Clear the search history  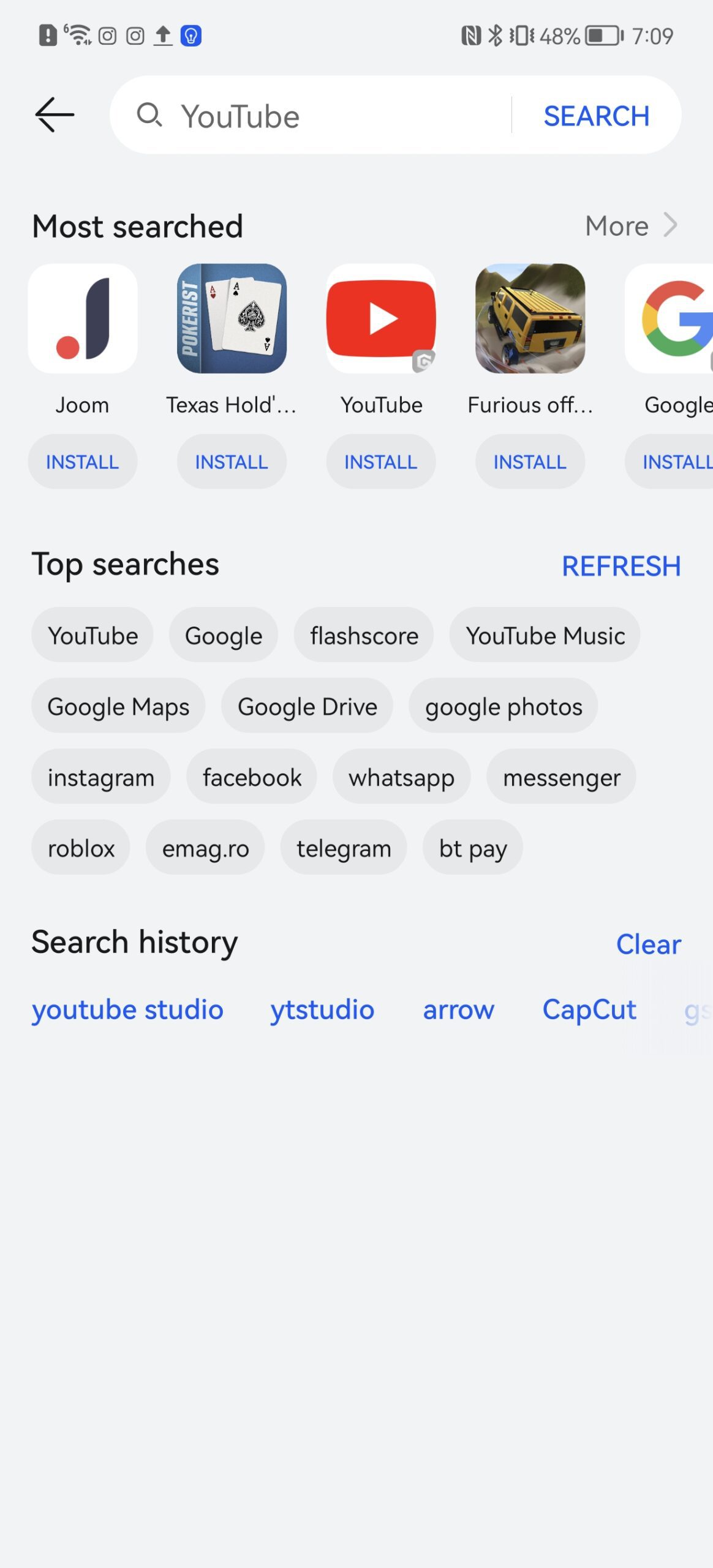point(648,944)
